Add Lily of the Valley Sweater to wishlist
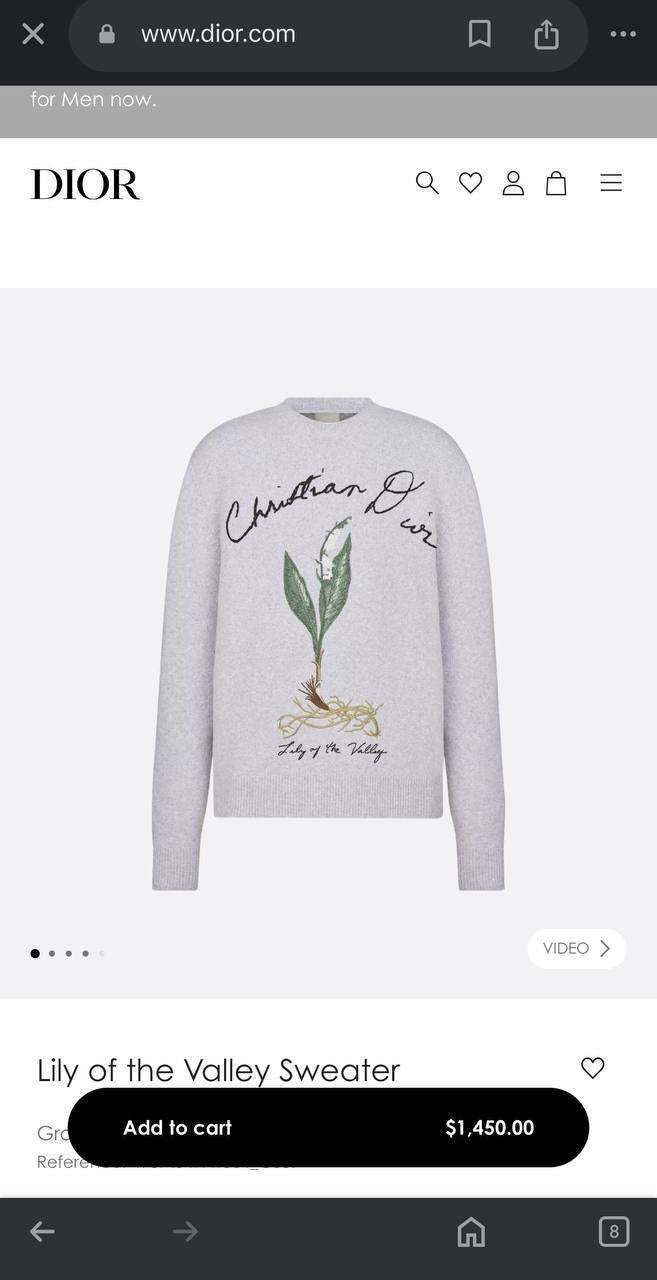The width and height of the screenshot is (657, 1280). 593,1068
